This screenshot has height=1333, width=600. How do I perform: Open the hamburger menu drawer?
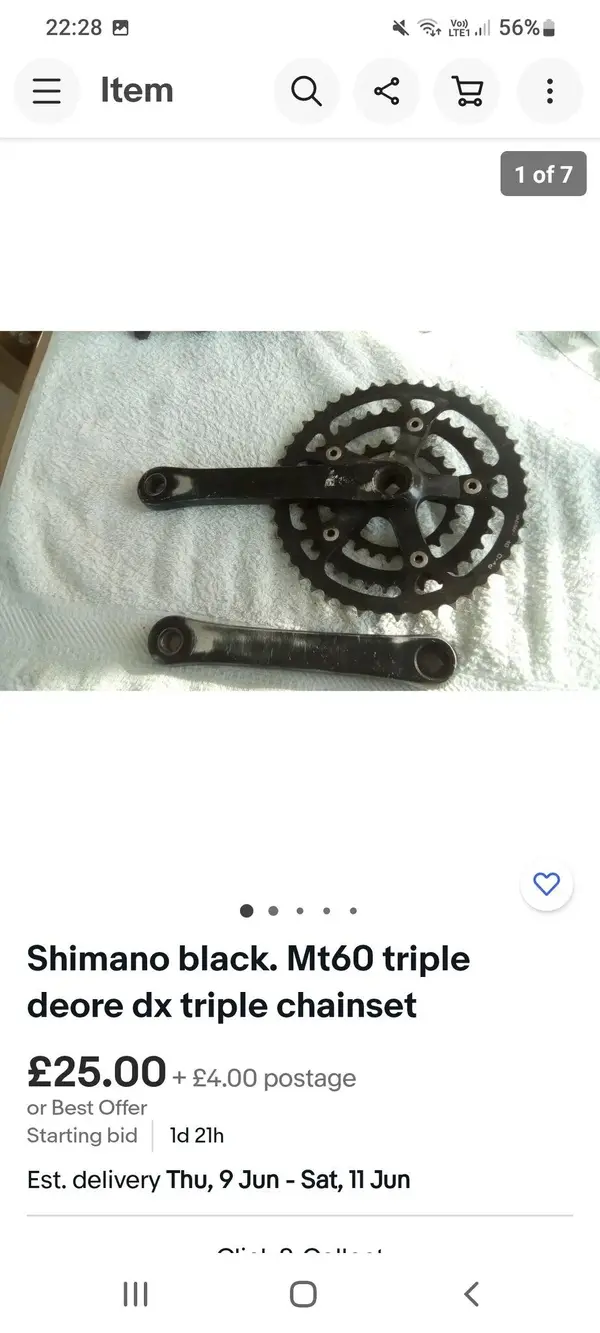46,91
